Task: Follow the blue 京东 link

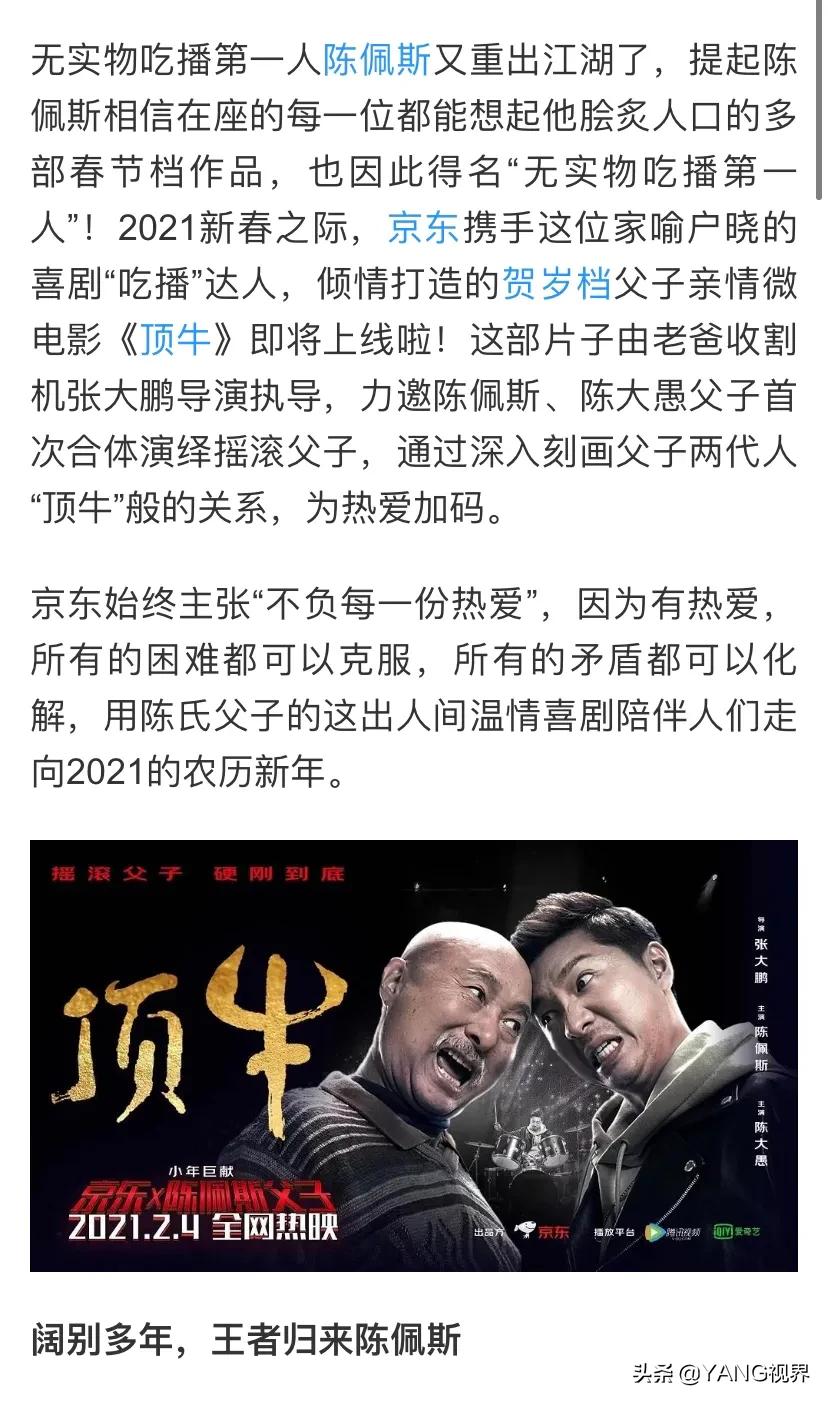Action: 422,228
